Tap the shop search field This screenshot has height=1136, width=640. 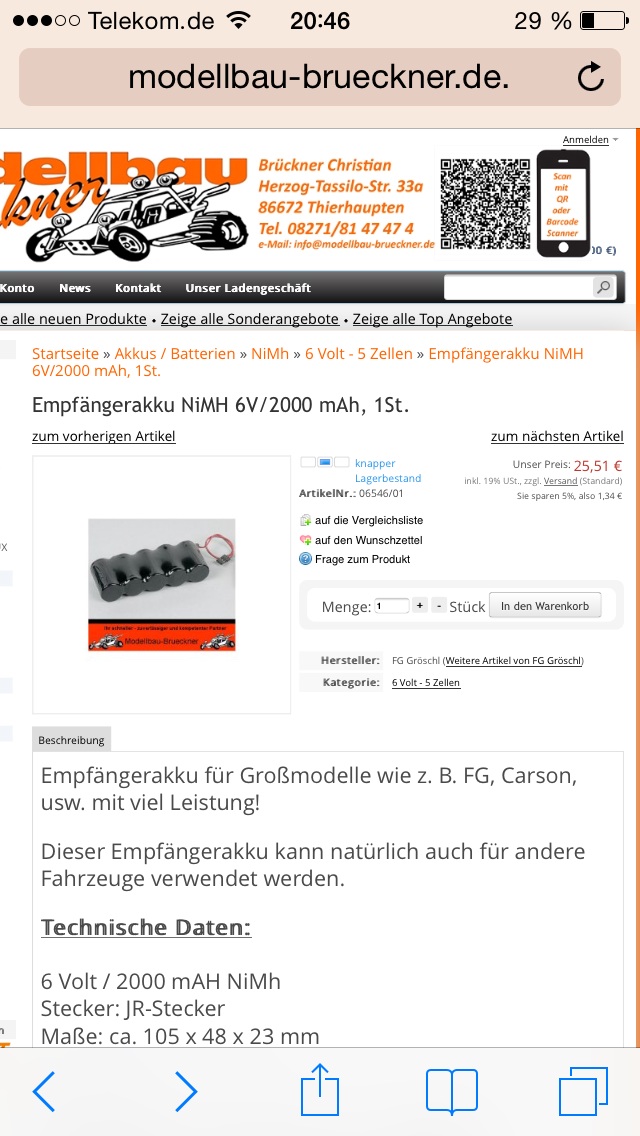[x=518, y=288]
